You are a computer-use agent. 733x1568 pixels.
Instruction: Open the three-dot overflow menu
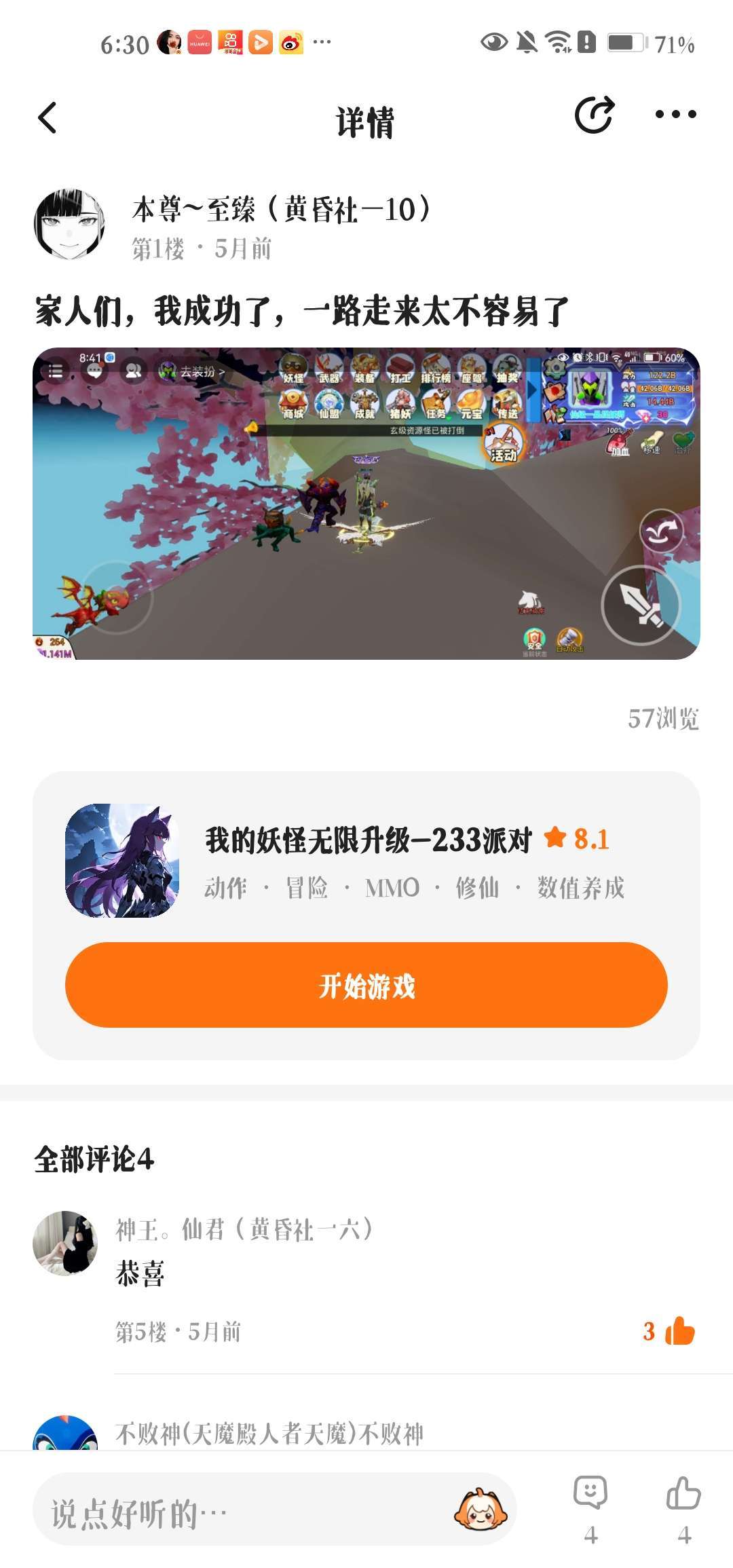pyautogui.click(x=675, y=115)
